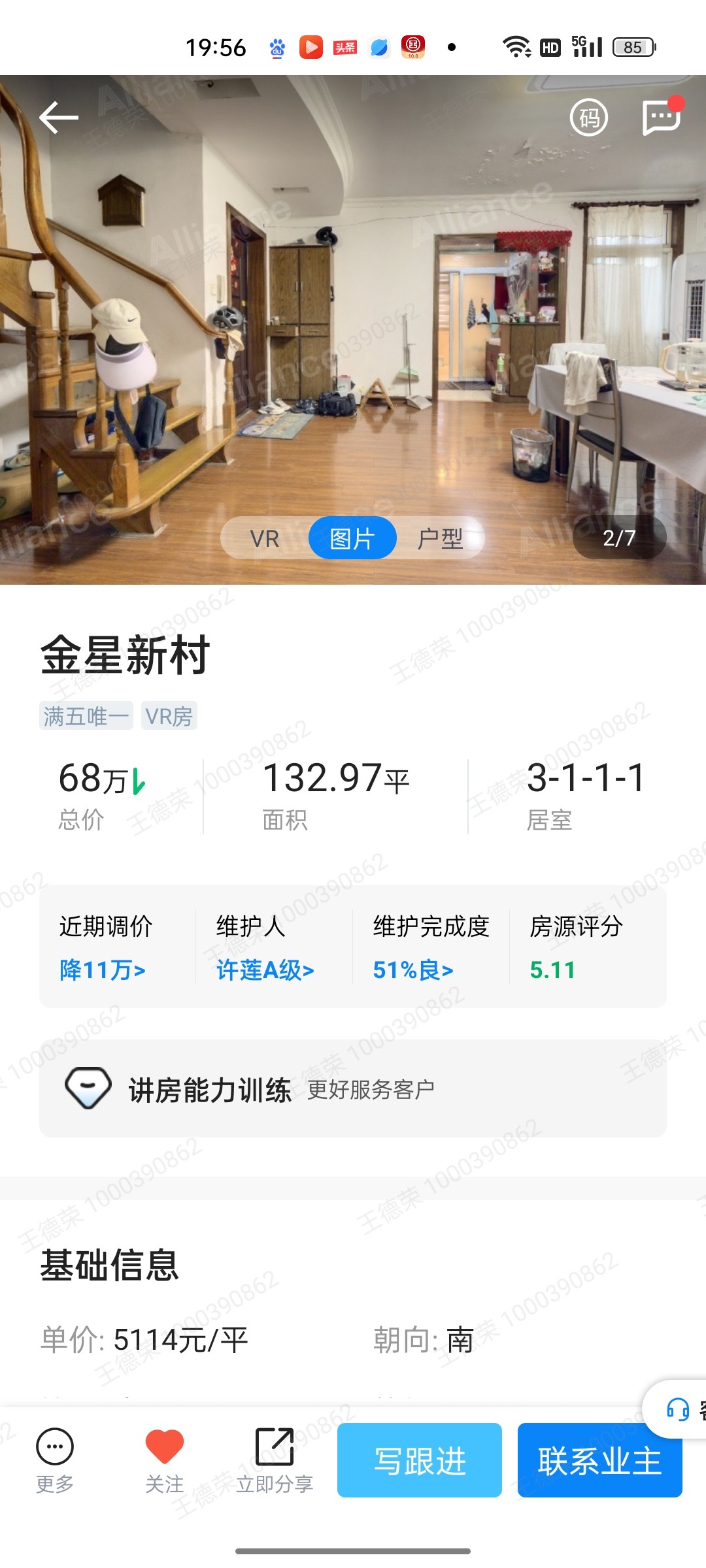Write a follow-up via 写跟进

point(420,1460)
